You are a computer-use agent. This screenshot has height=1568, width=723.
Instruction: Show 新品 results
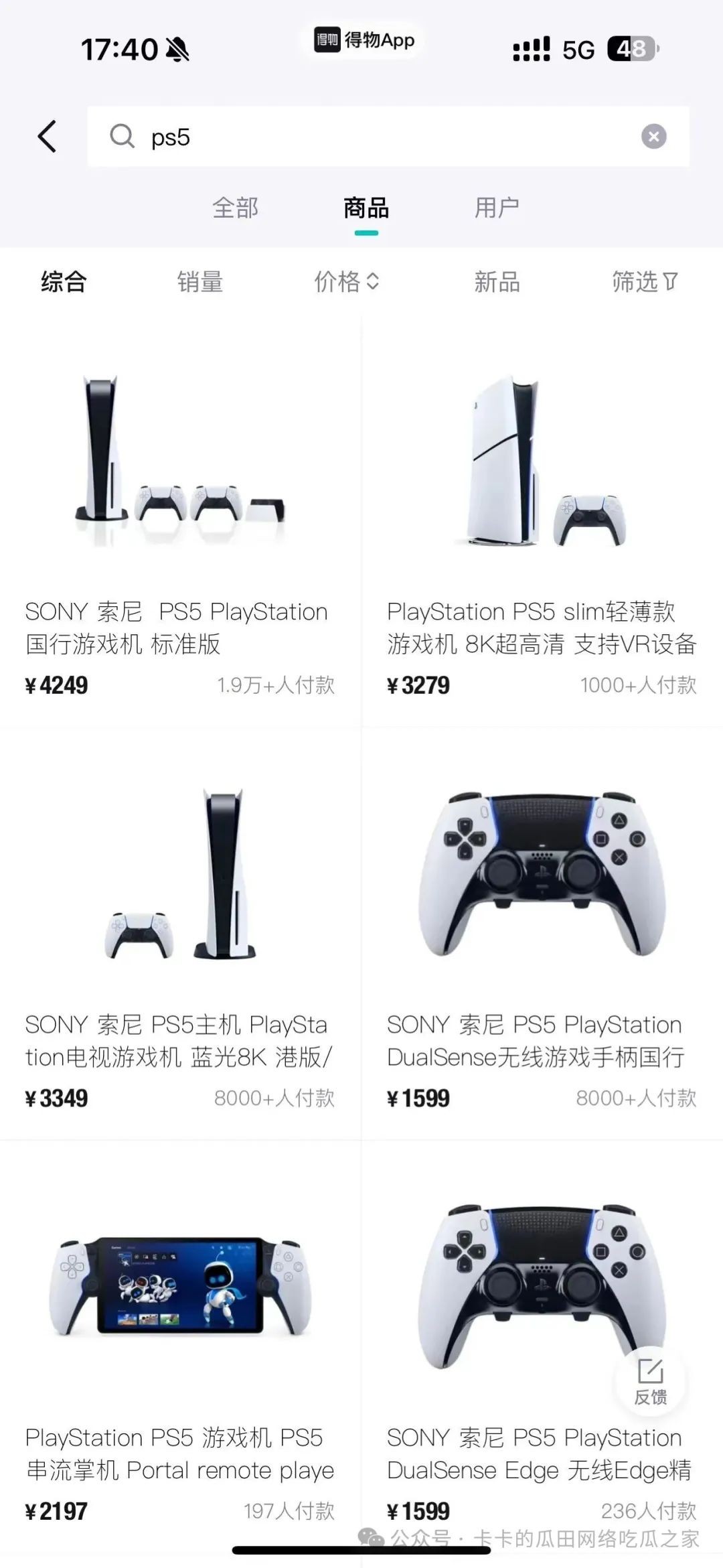(x=497, y=282)
